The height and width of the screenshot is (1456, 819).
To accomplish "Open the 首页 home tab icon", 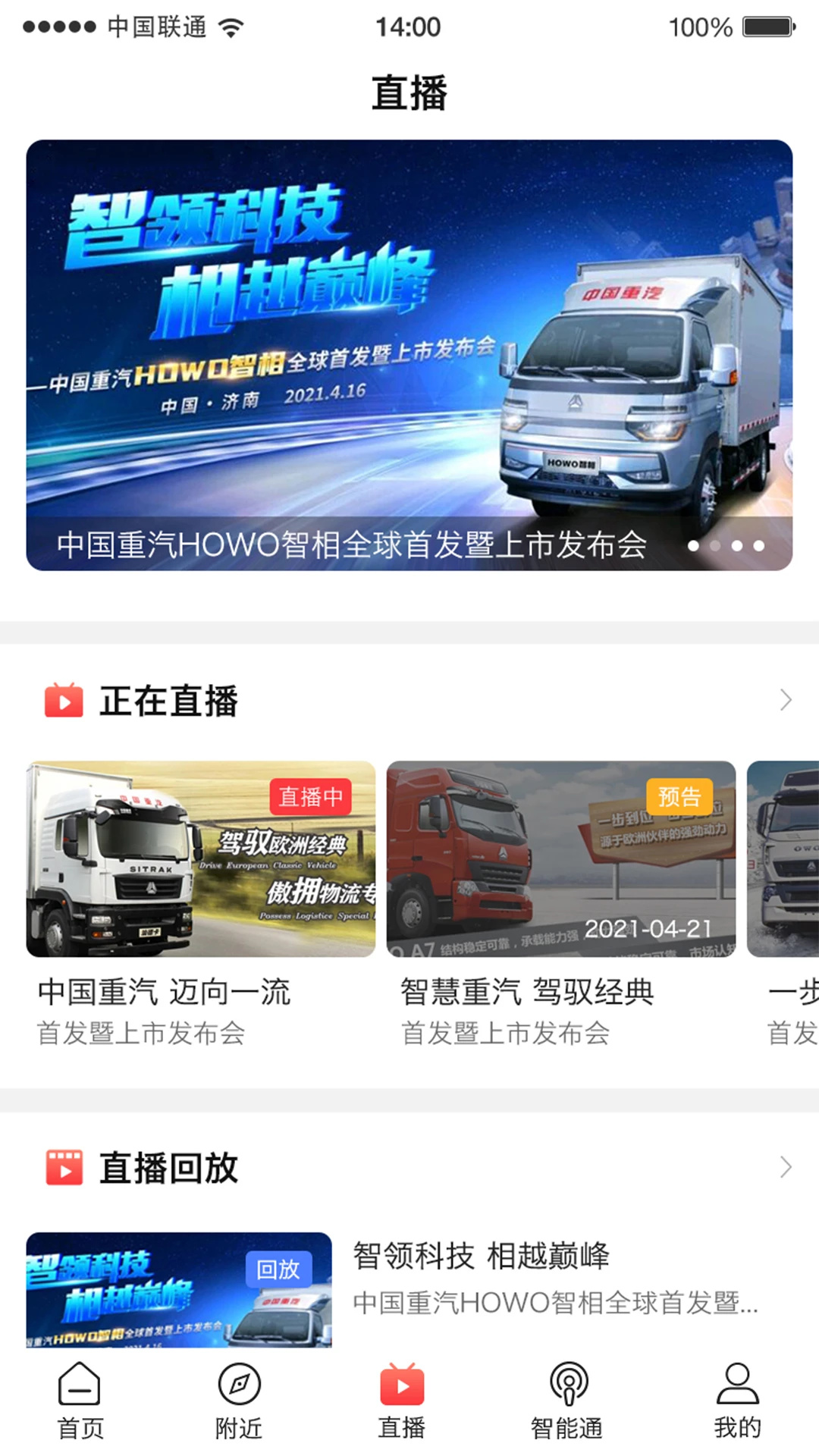I will [78, 1389].
